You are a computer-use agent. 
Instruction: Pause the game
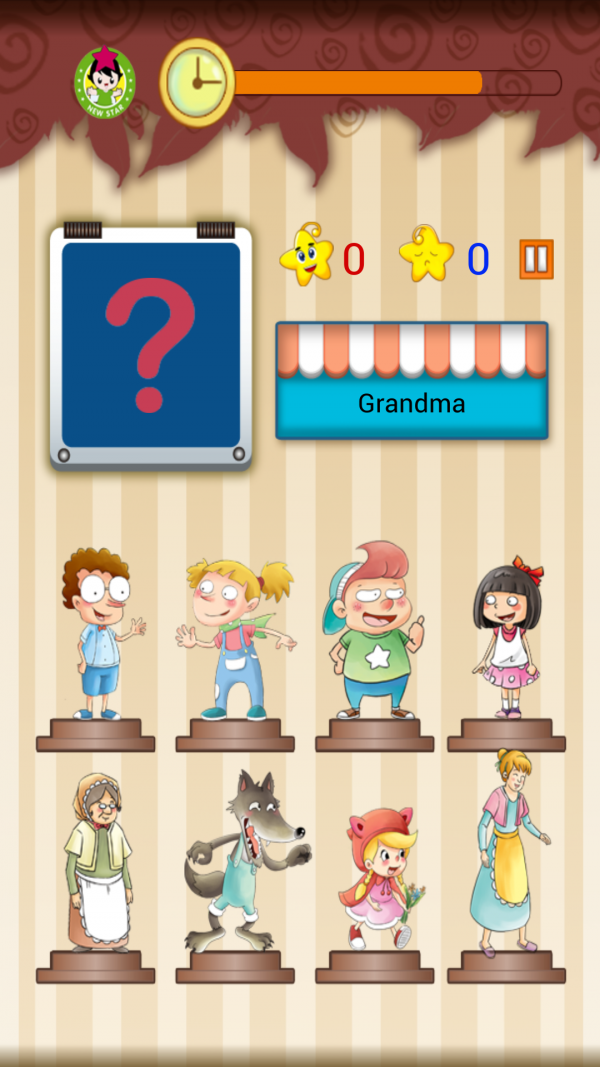point(536,259)
